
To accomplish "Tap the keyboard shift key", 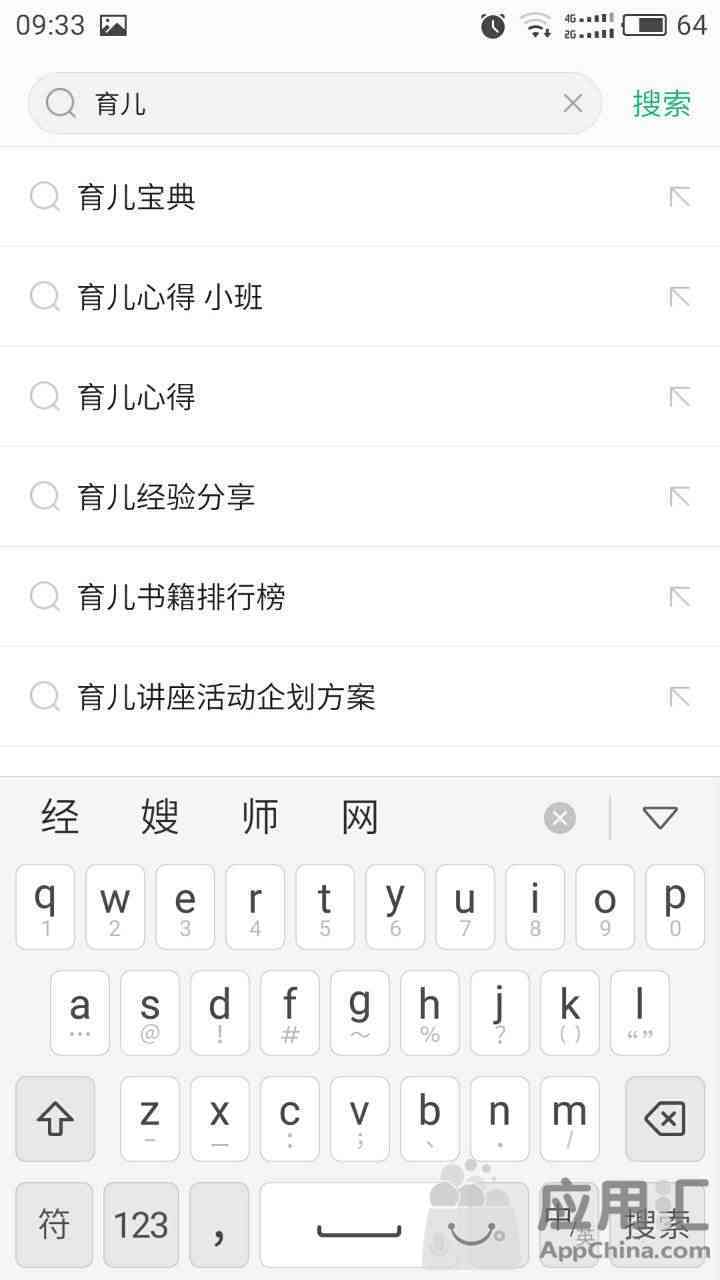I will 55,1118.
